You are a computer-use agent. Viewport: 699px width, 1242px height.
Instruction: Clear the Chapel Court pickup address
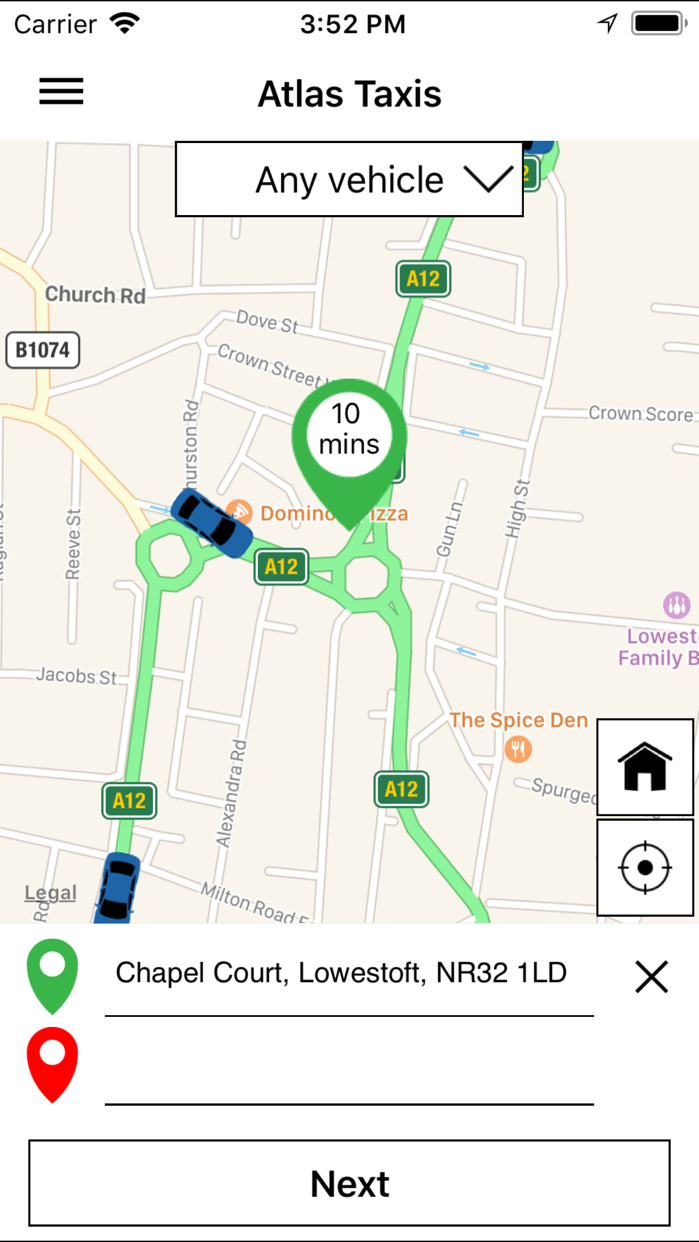pyautogui.click(x=651, y=976)
